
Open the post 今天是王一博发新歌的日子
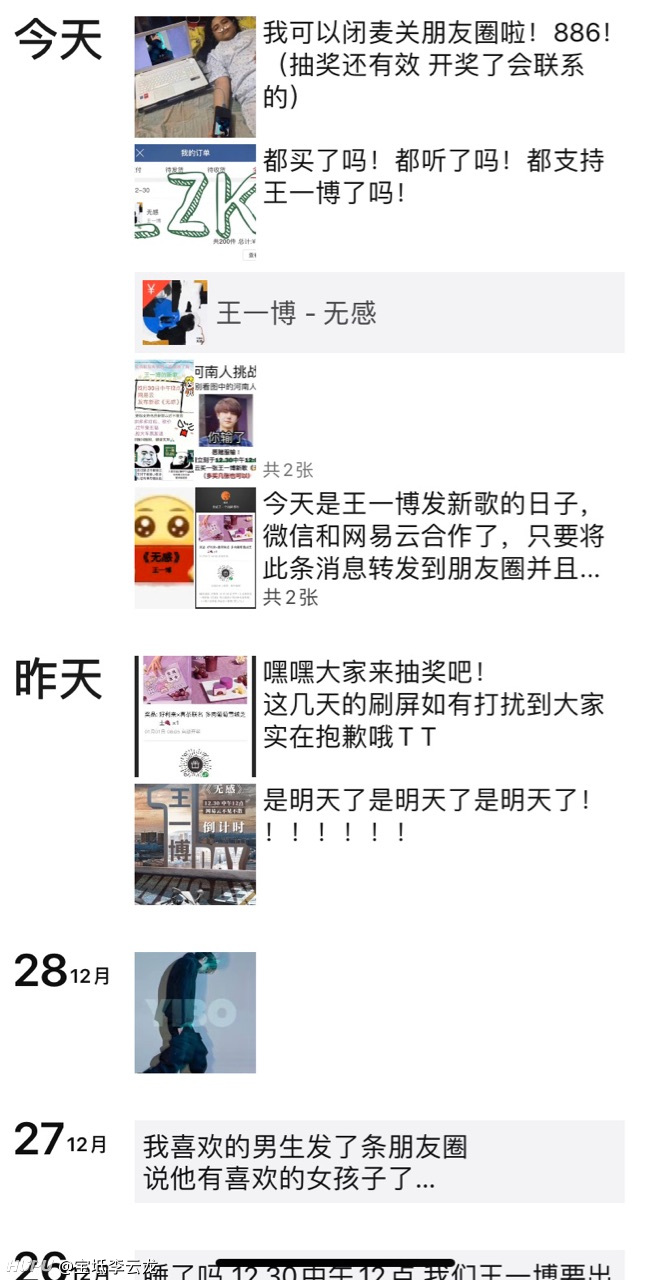[x=380, y=548]
